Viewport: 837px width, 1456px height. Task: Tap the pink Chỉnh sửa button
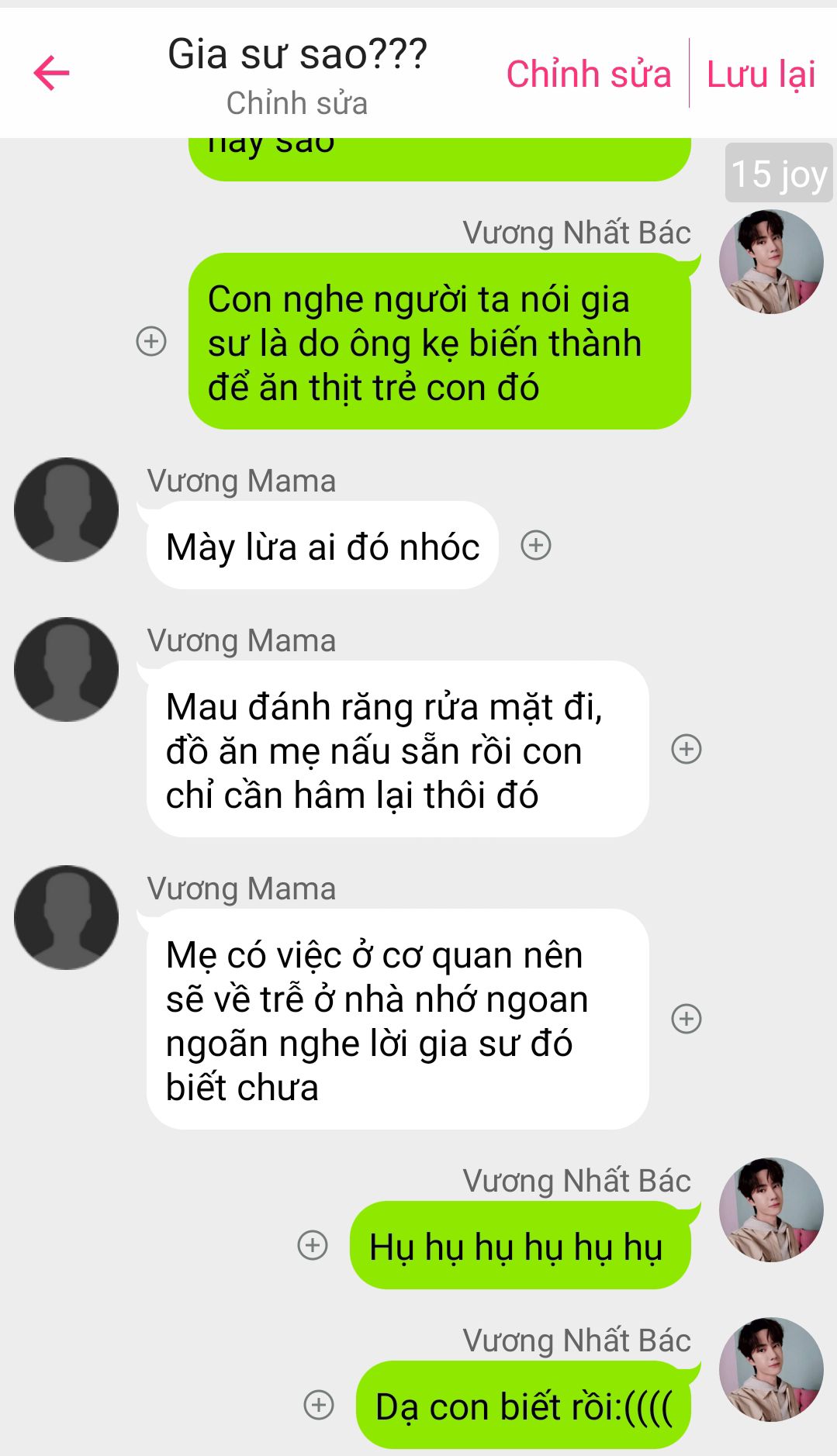pyautogui.click(x=588, y=74)
